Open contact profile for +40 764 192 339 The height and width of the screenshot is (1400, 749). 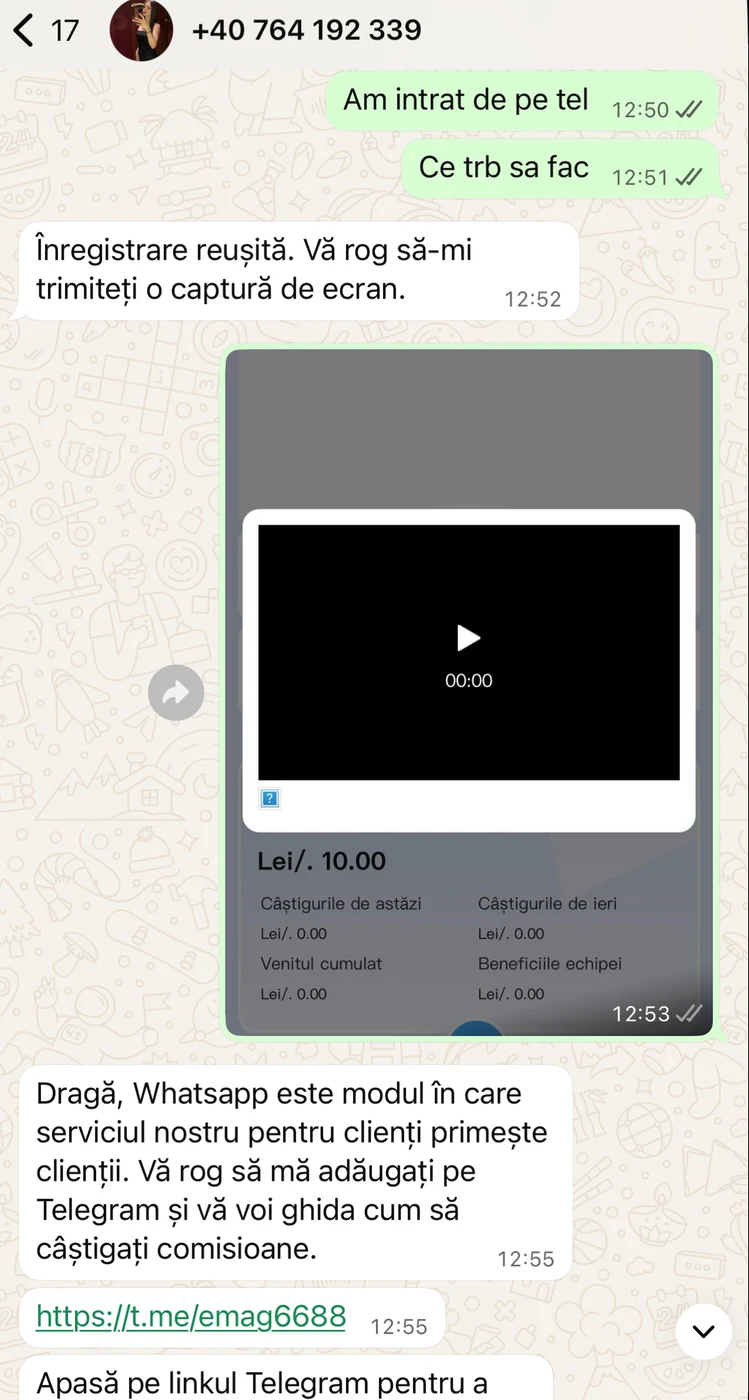[x=305, y=30]
